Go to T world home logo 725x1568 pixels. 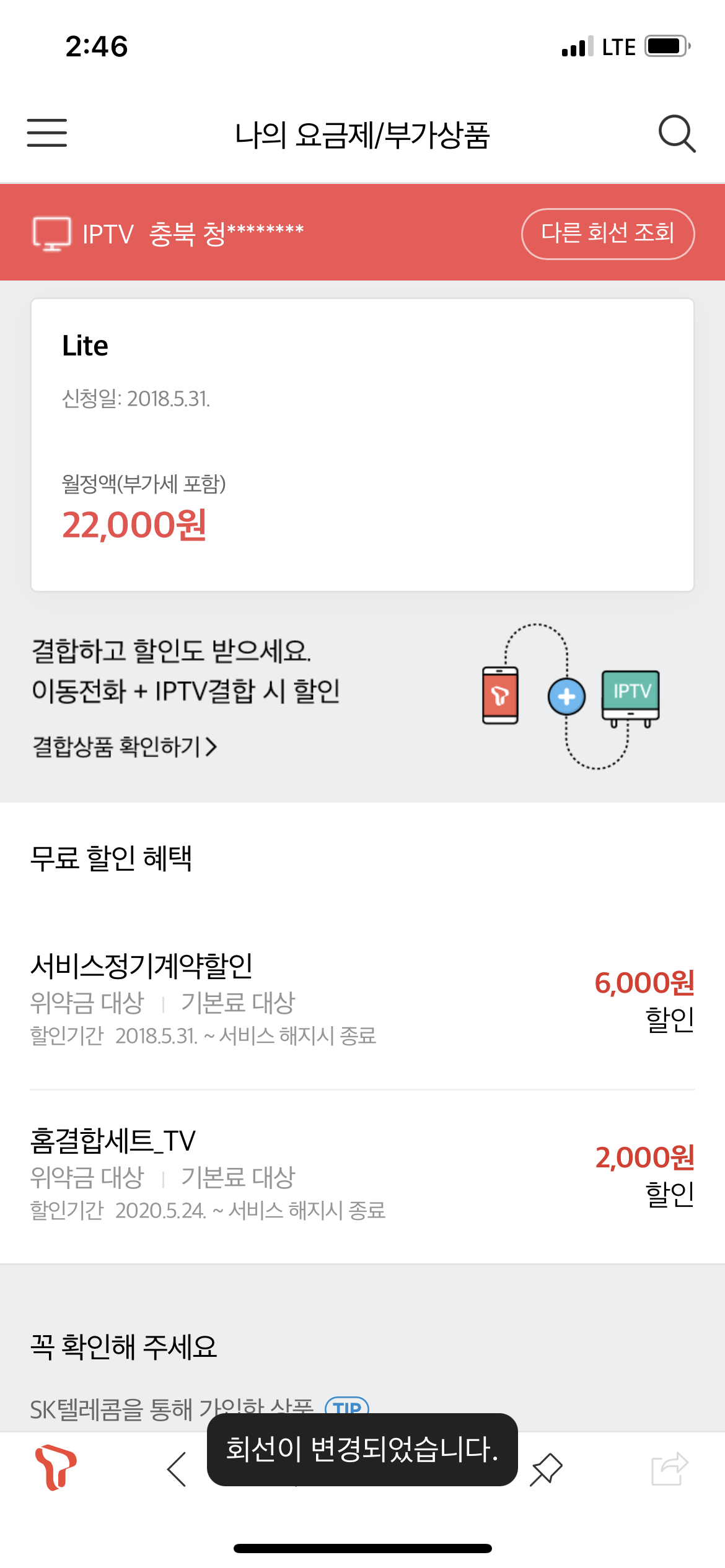point(56,1467)
